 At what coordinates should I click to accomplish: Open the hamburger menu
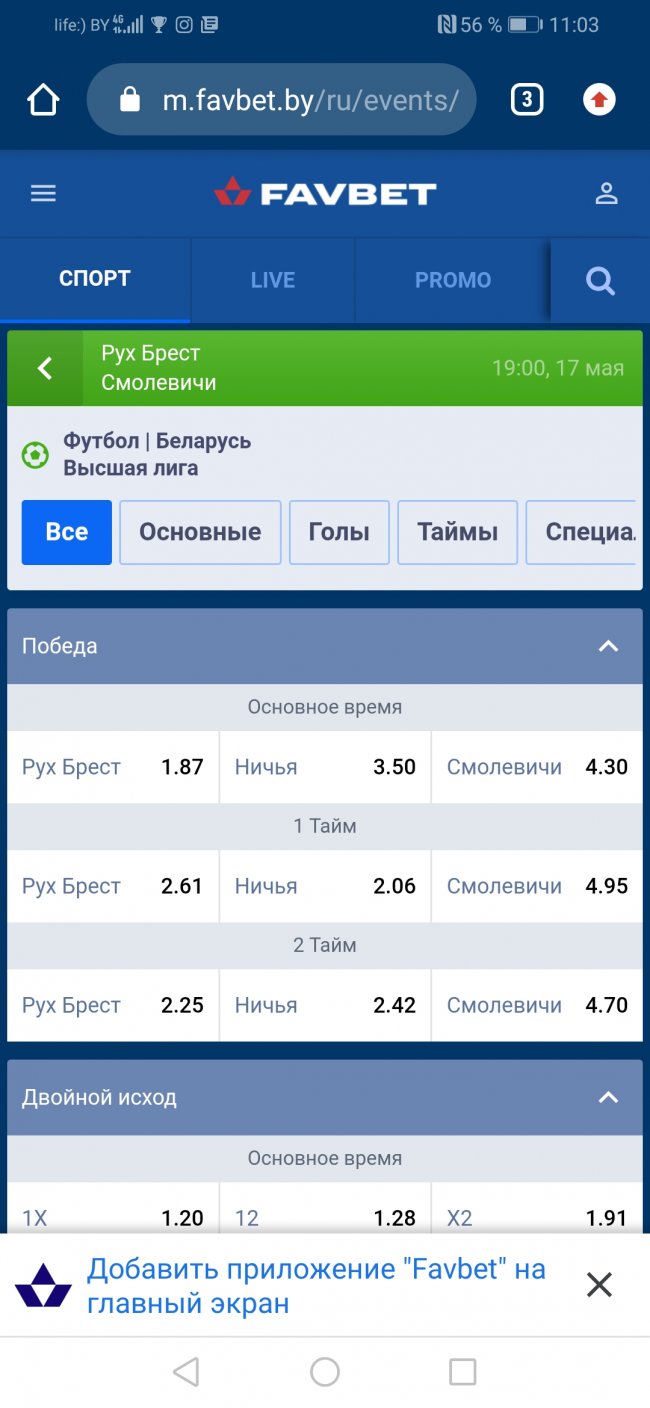coord(43,194)
